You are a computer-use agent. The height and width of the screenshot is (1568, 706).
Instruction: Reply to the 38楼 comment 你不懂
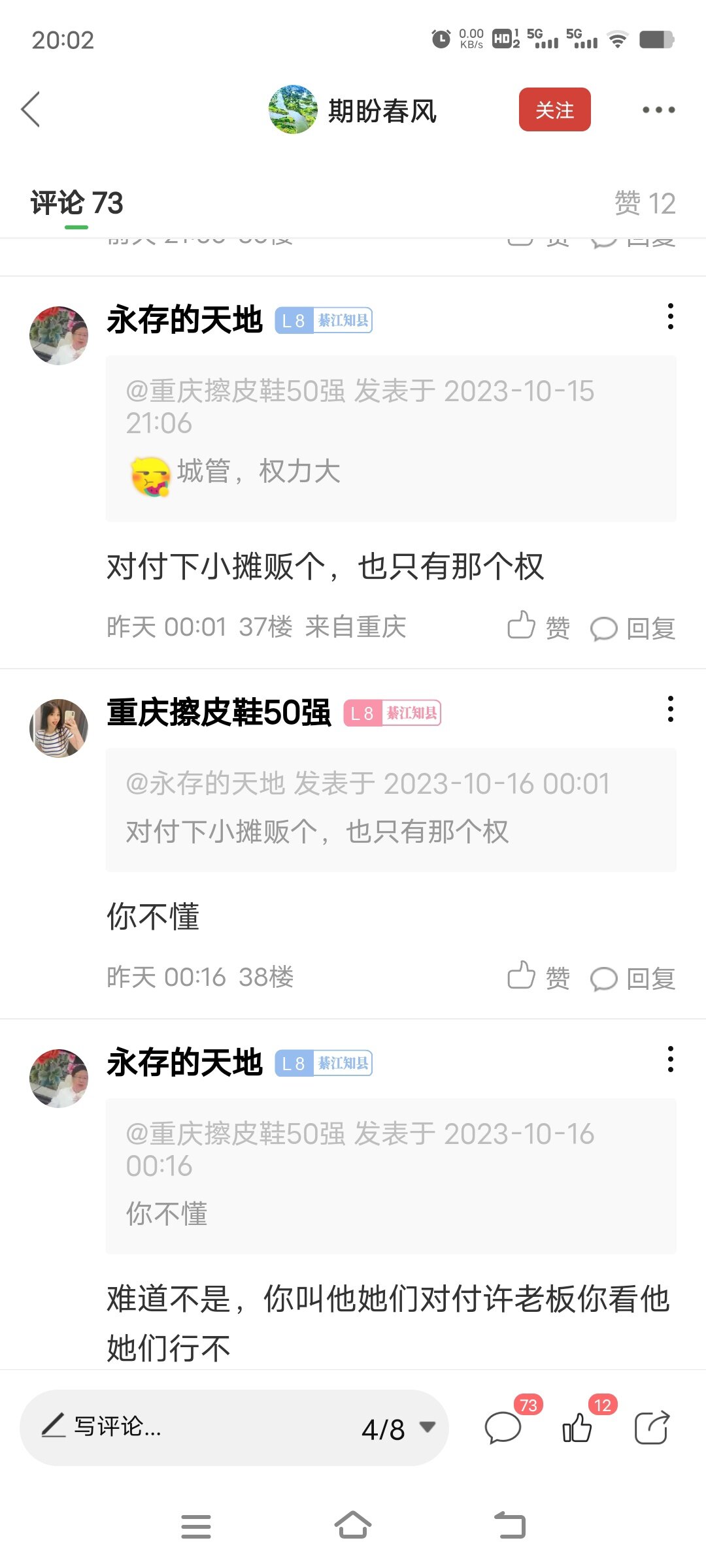click(x=633, y=978)
